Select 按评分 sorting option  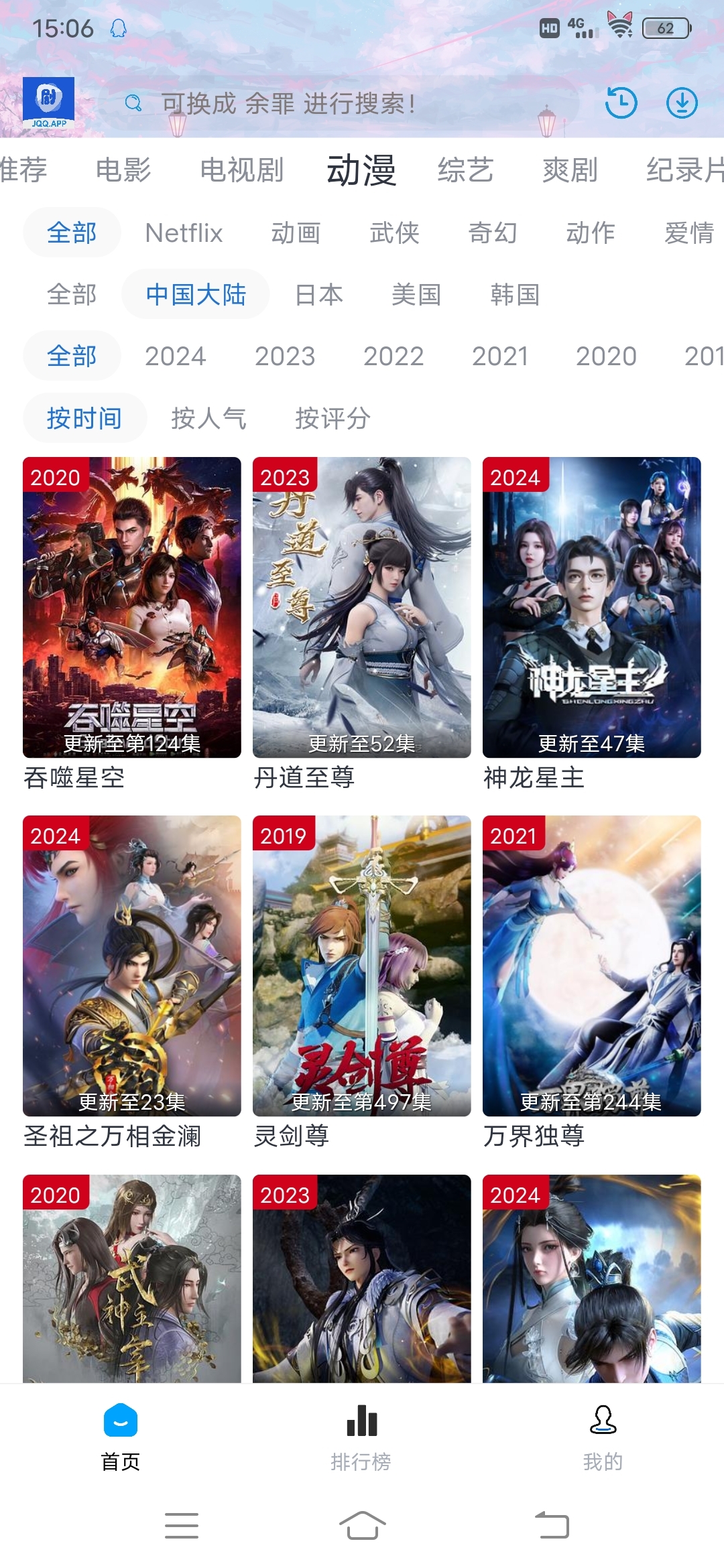coord(333,418)
